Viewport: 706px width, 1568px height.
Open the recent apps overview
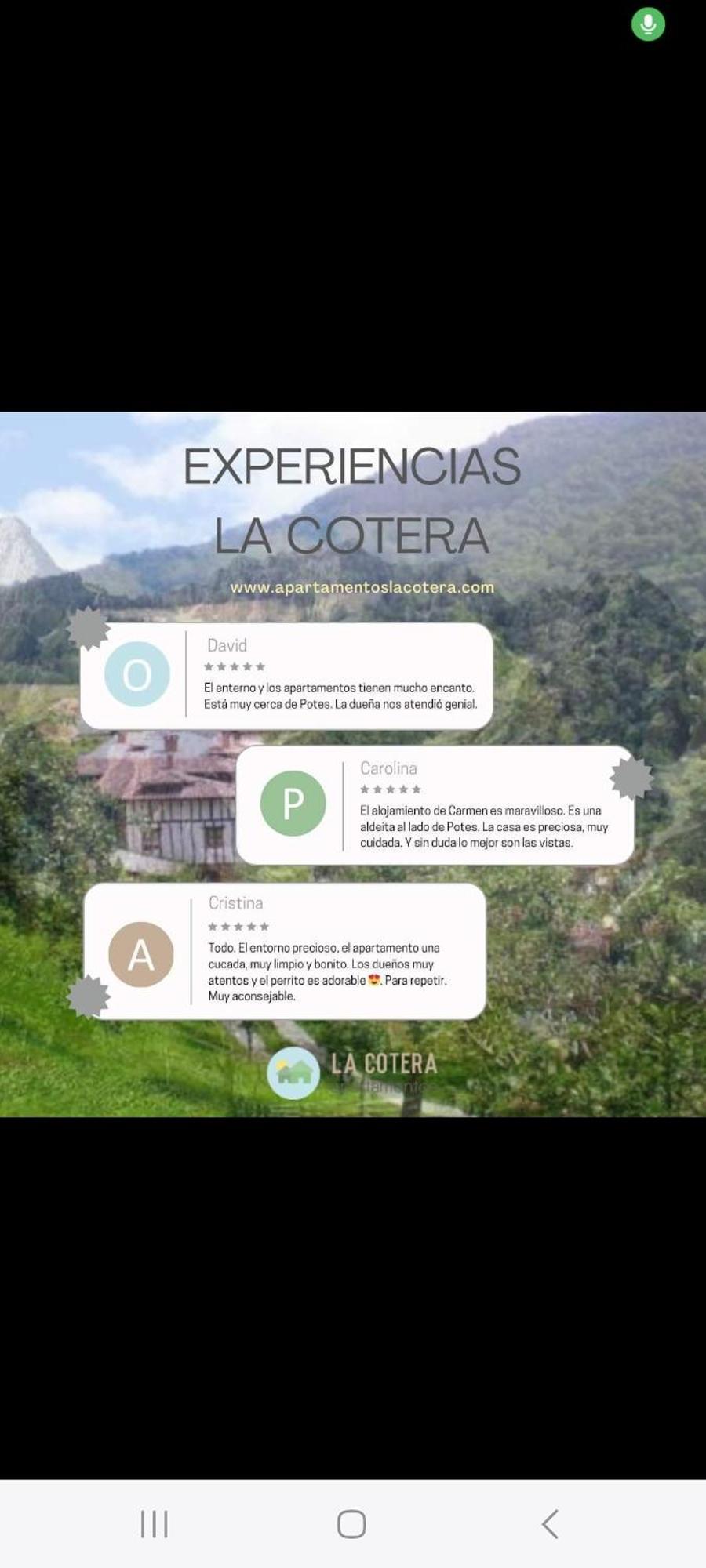coord(154,1524)
